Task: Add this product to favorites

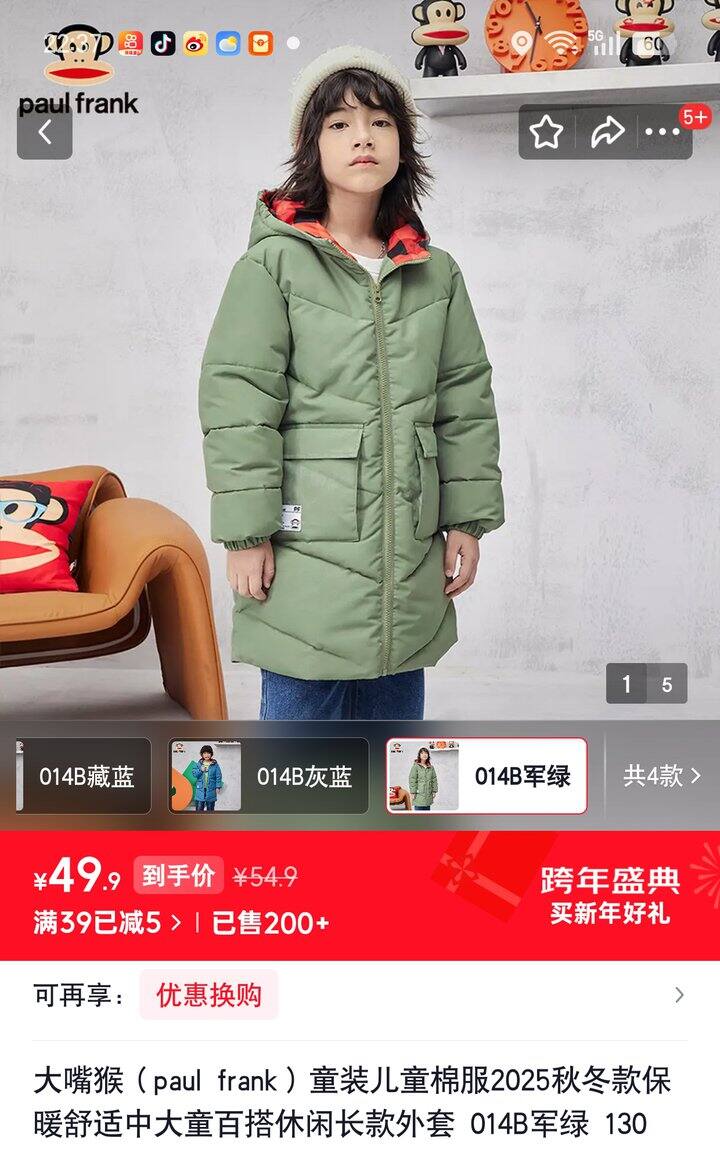Action: [546, 132]
